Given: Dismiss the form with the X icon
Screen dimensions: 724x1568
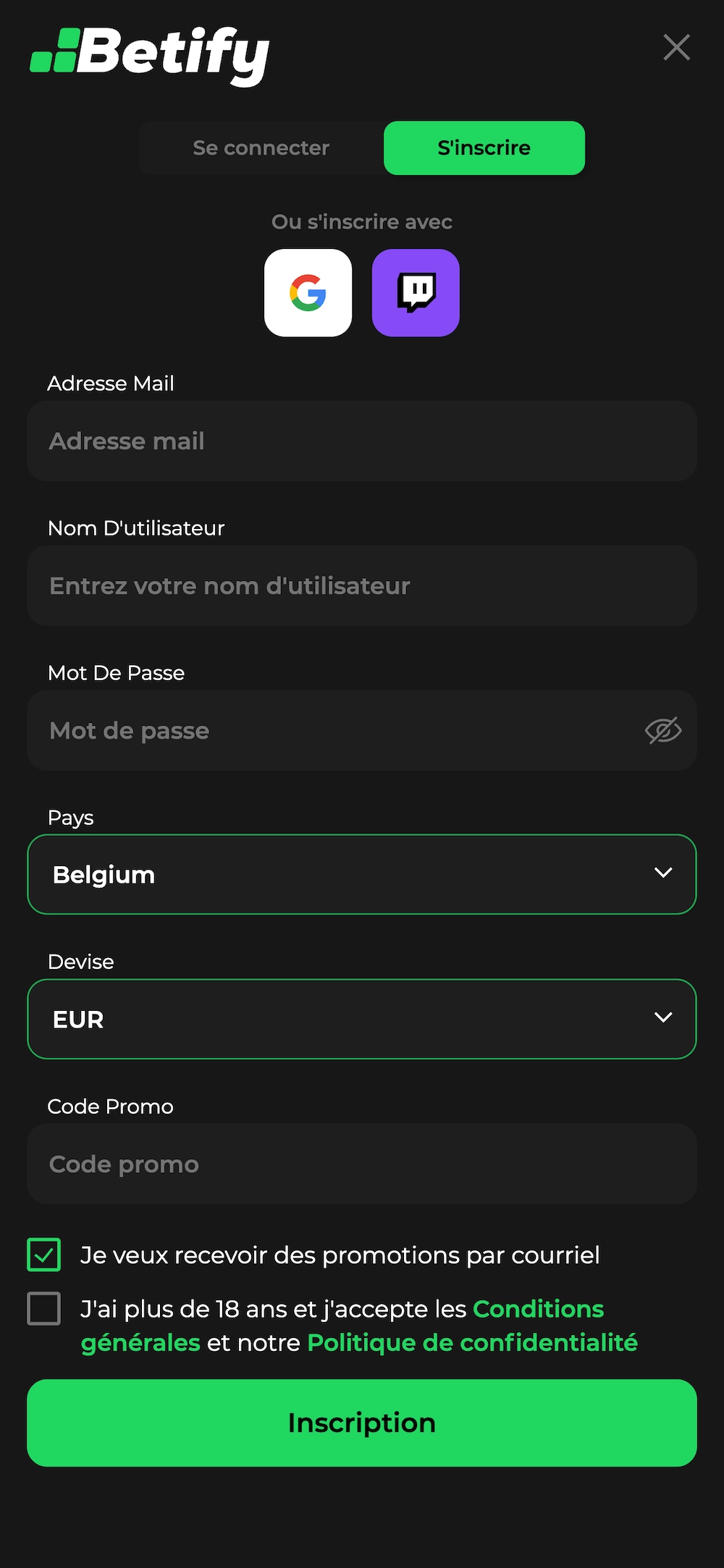Looking at the screenshot, I should point(675,47).
